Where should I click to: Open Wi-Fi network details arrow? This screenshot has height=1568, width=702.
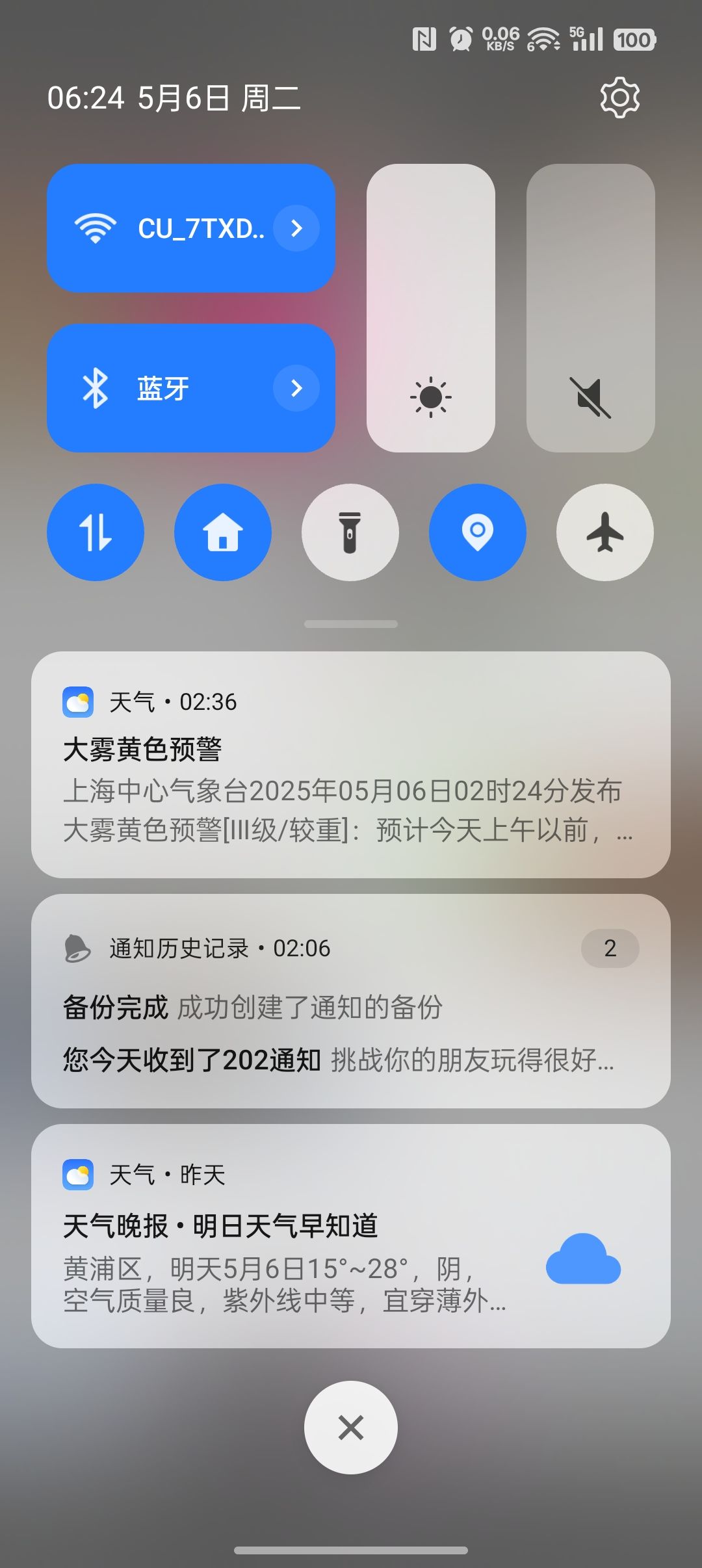click(x=296, y=228)
